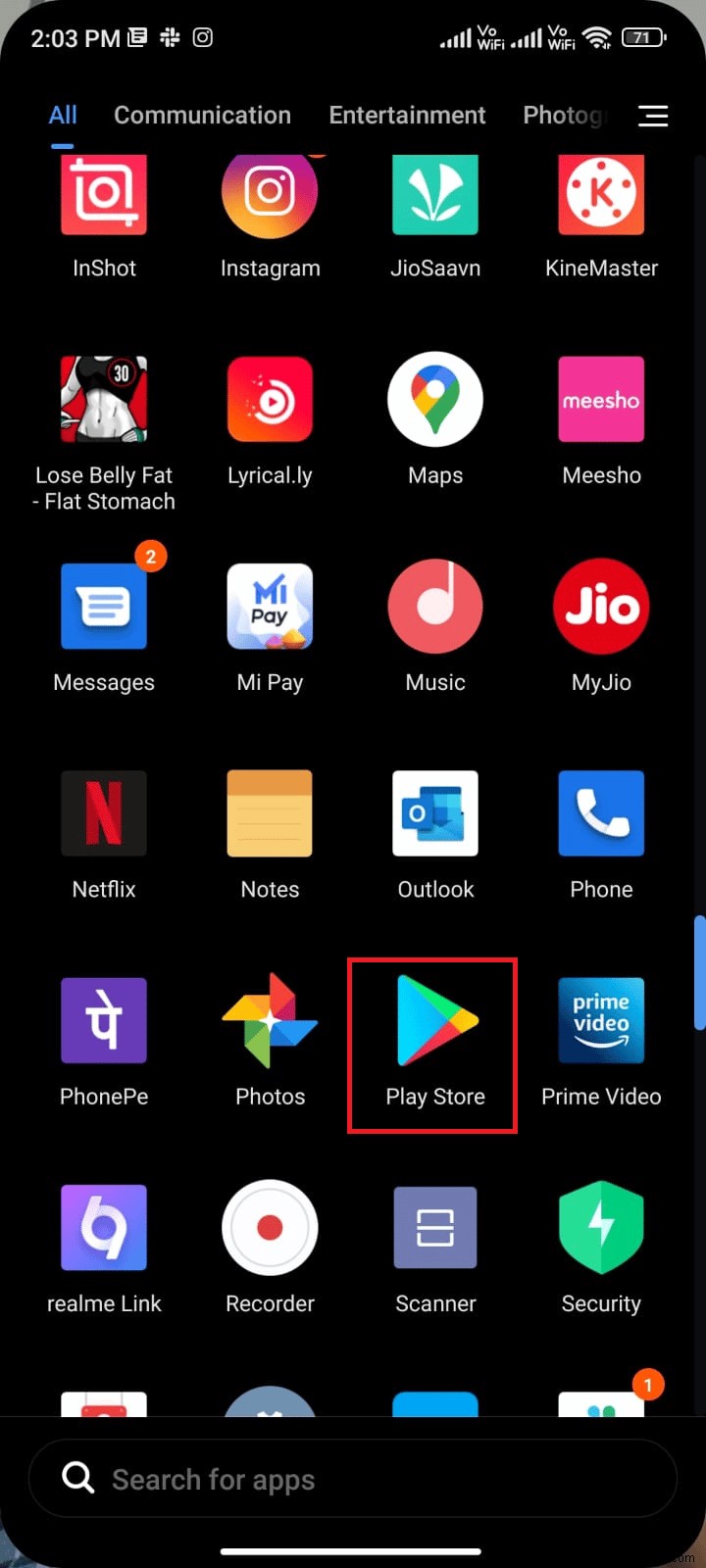
Task: Open Google Maps
Action: [435, 399]
